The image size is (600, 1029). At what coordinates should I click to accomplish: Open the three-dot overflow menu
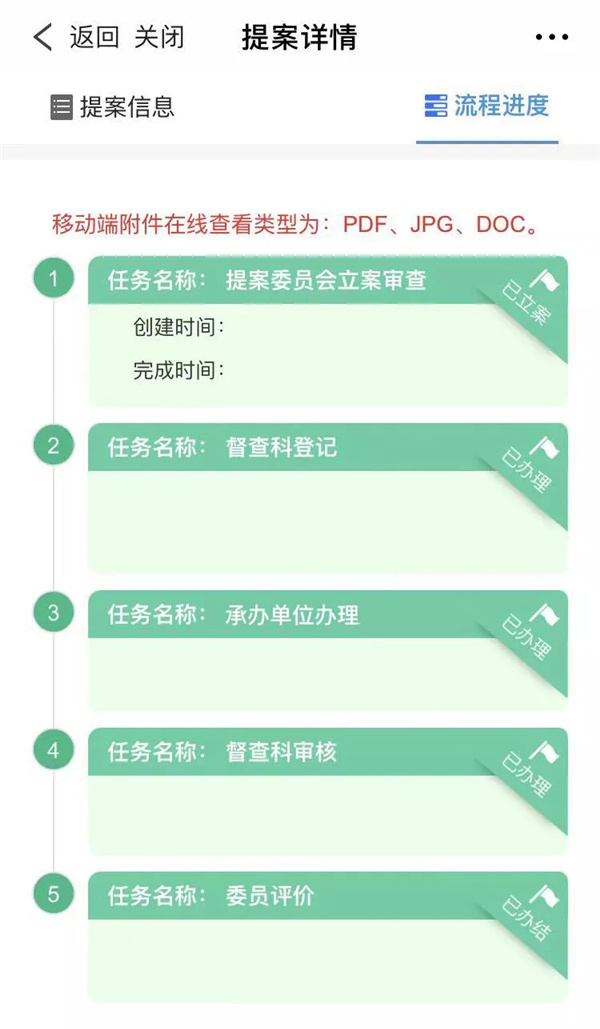tap(551, 38)
